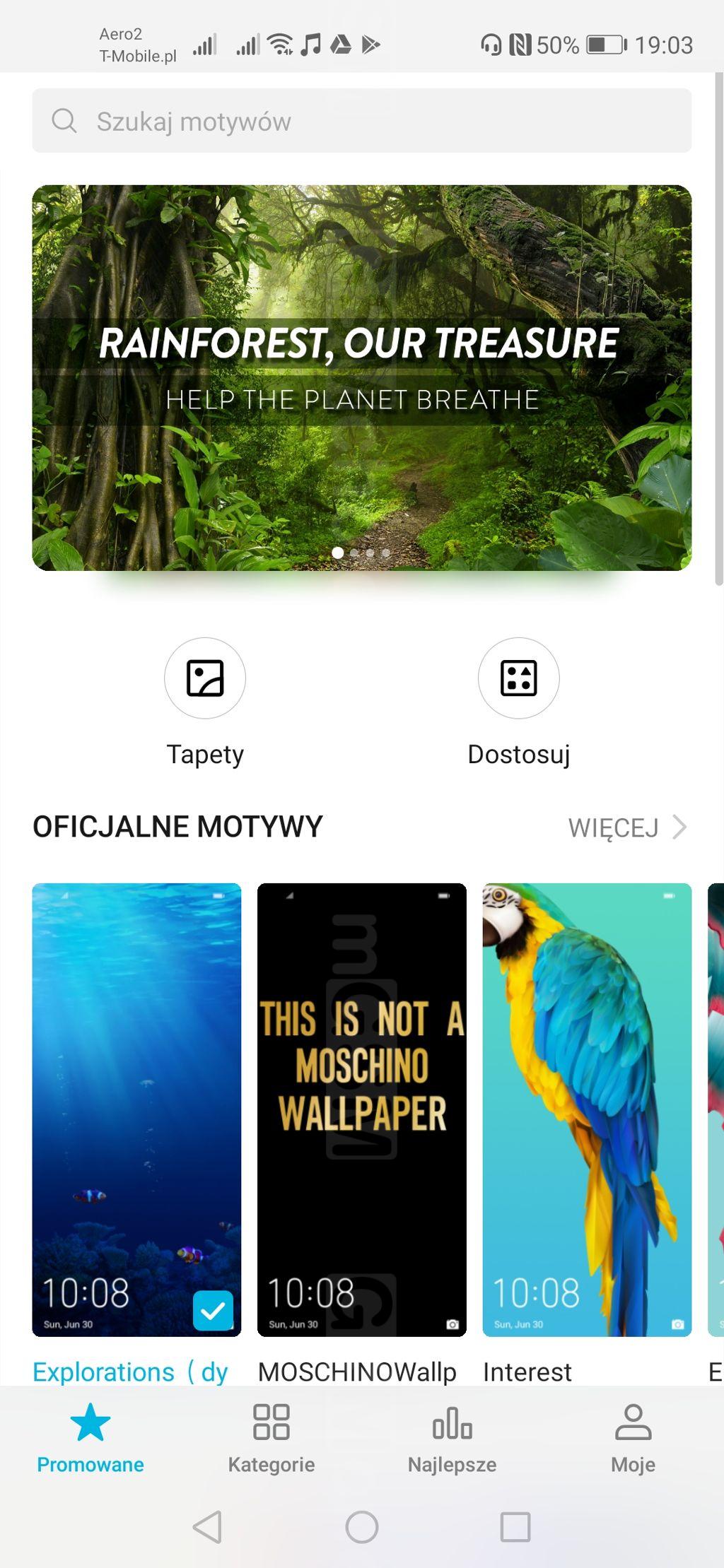Image resolution: width=724 pixels, height=1568 pixels.
Task: Open the Moje tab
Action: 633,1439
